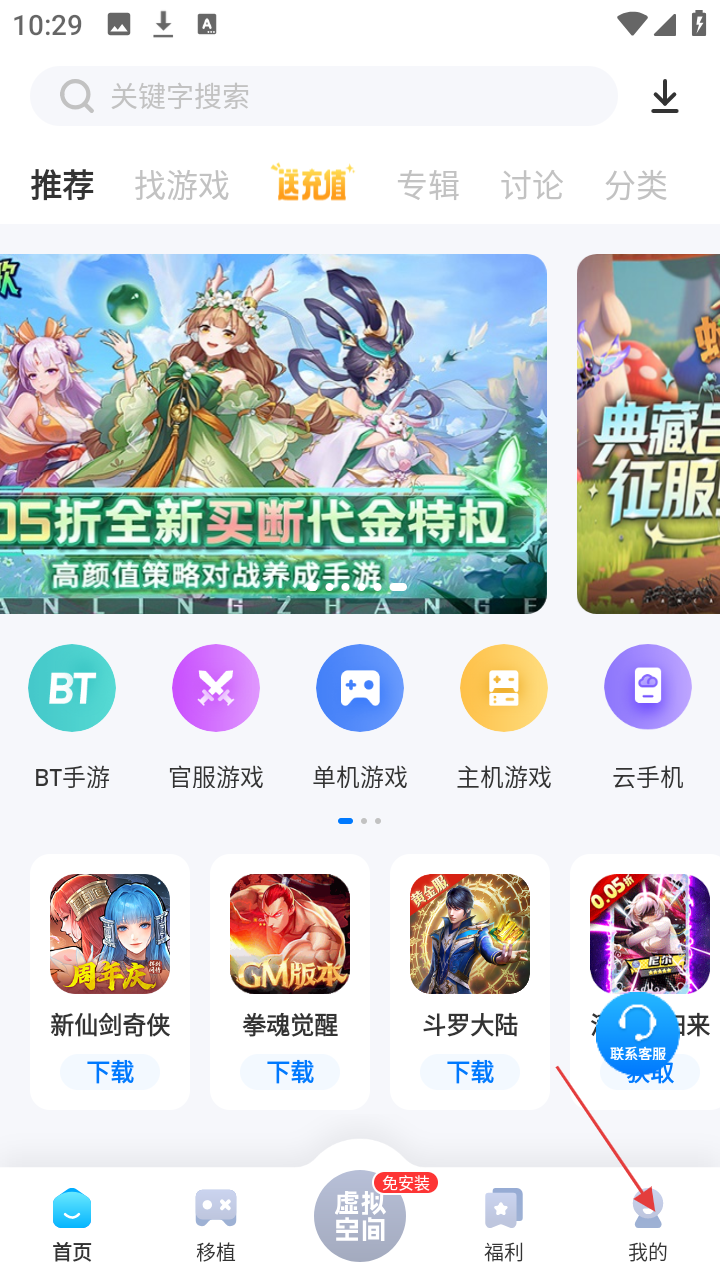
Task: Download 新仙剑奇侠
Action: pos(110,1072)
